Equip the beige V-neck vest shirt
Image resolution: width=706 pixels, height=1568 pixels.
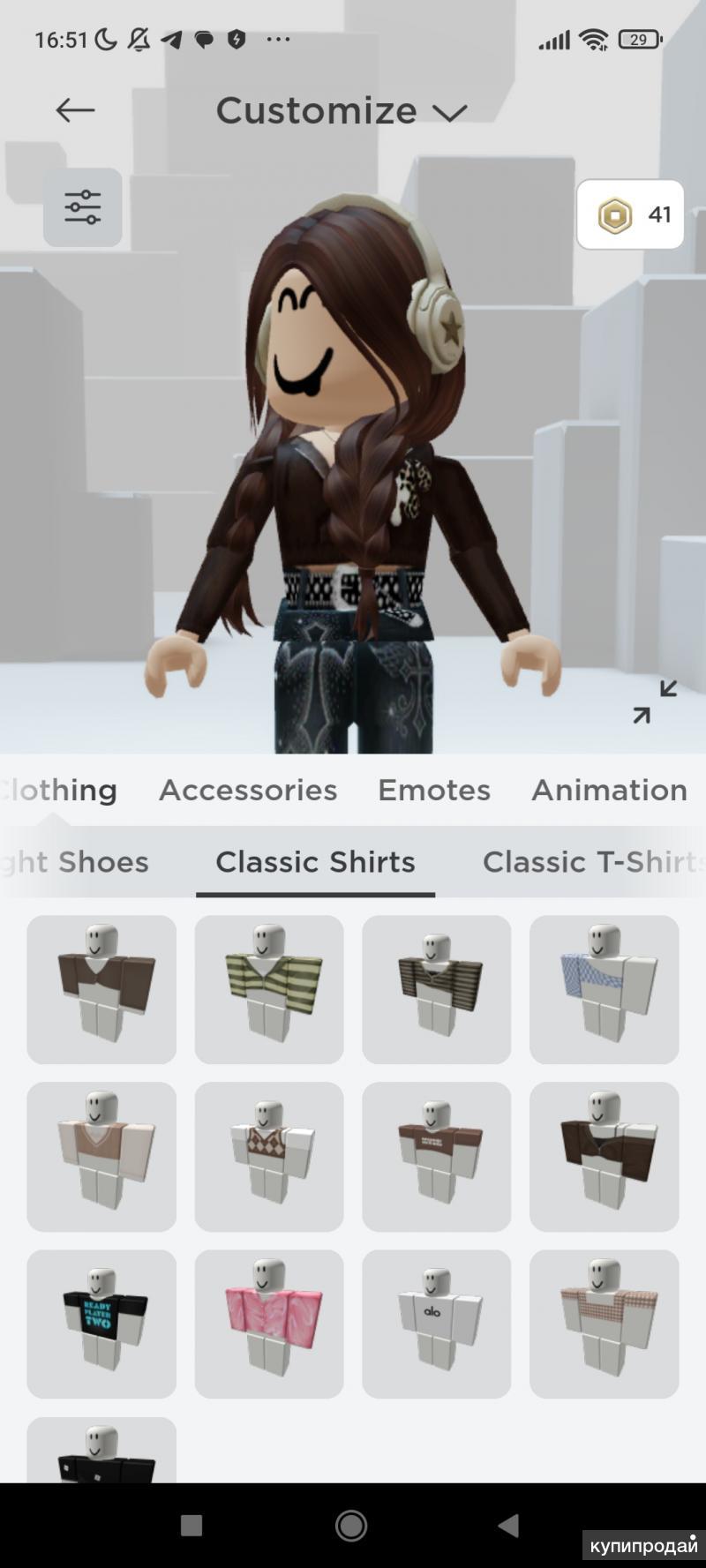point(101,1156)
